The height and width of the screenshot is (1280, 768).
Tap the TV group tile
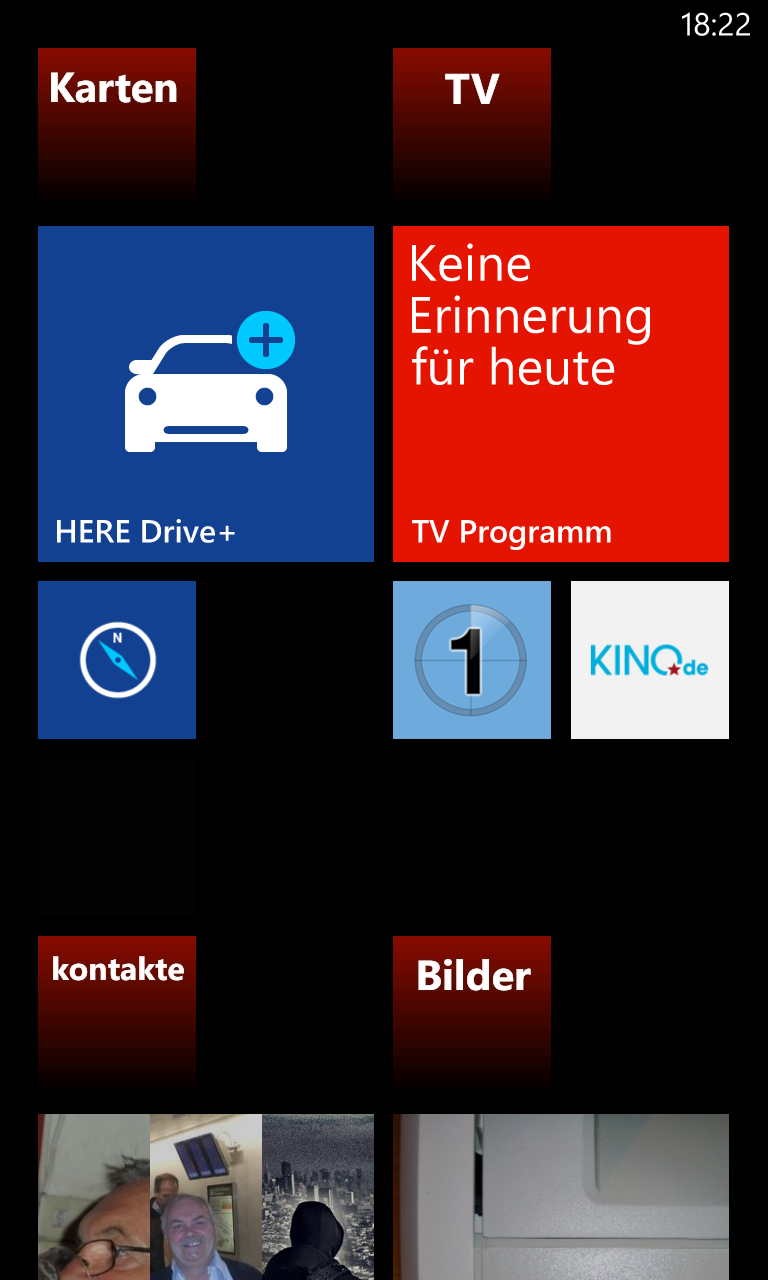(x=472, y=127)
